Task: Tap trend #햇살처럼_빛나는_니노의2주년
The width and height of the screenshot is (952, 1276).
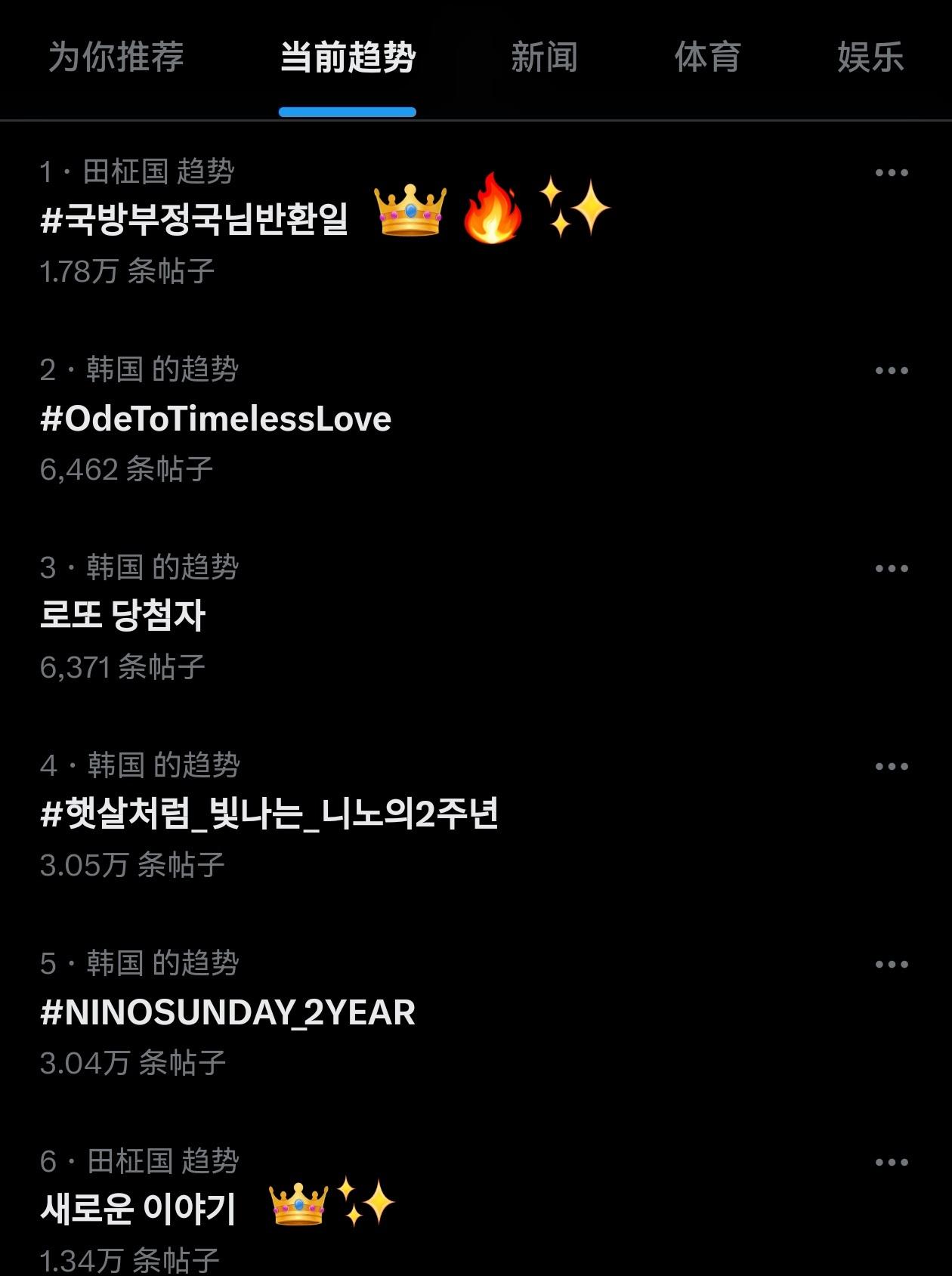Action: [x=269, y=814]
